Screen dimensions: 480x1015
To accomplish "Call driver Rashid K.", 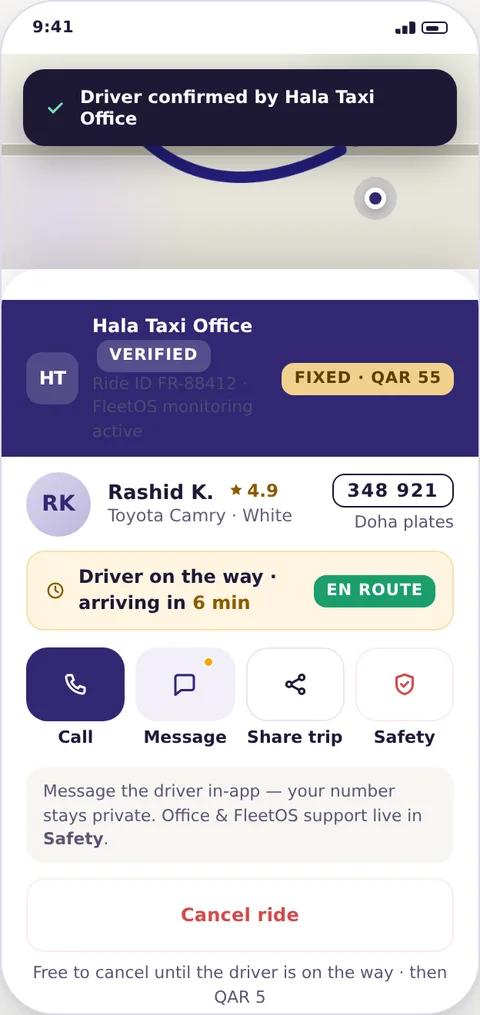I will tap(75, 684).
